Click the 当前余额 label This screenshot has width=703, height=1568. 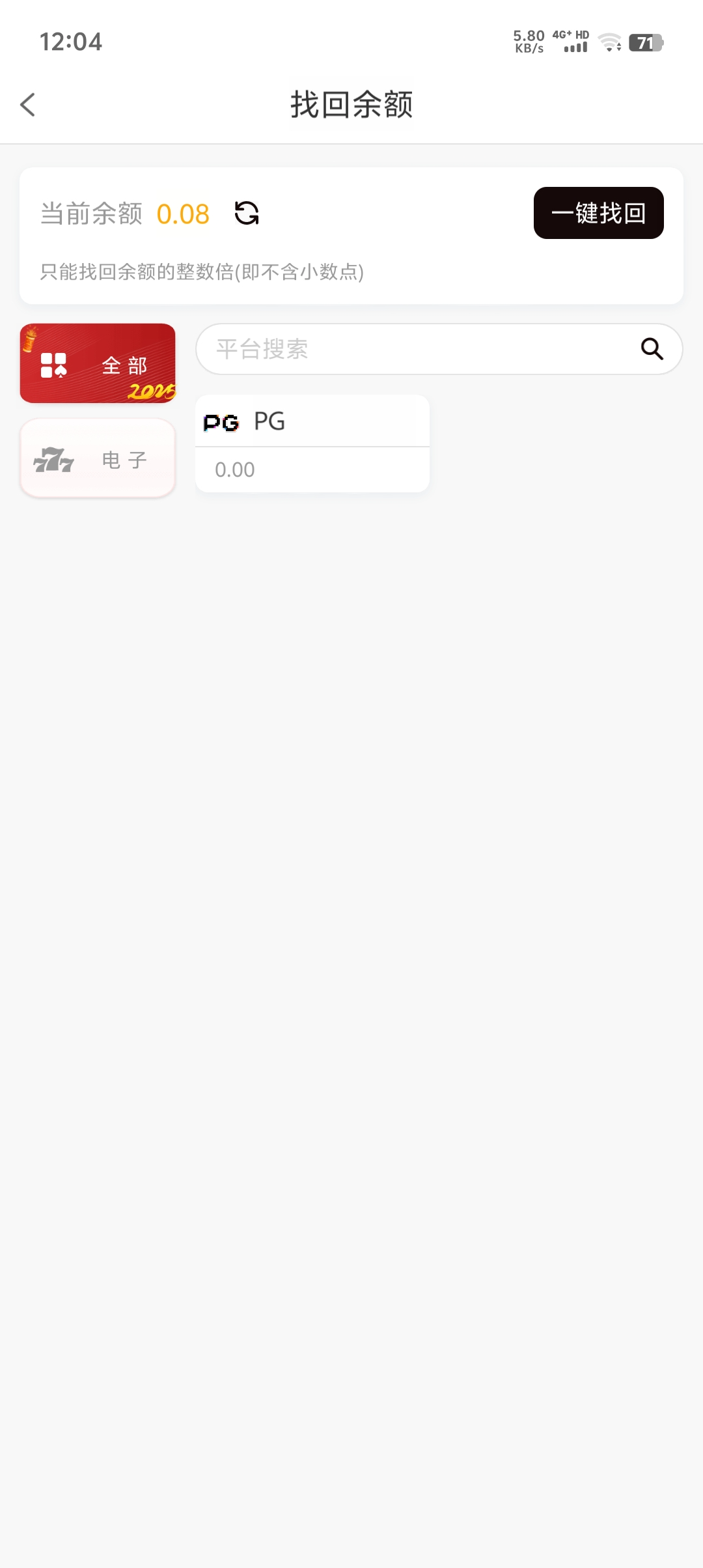coord(90,214)
